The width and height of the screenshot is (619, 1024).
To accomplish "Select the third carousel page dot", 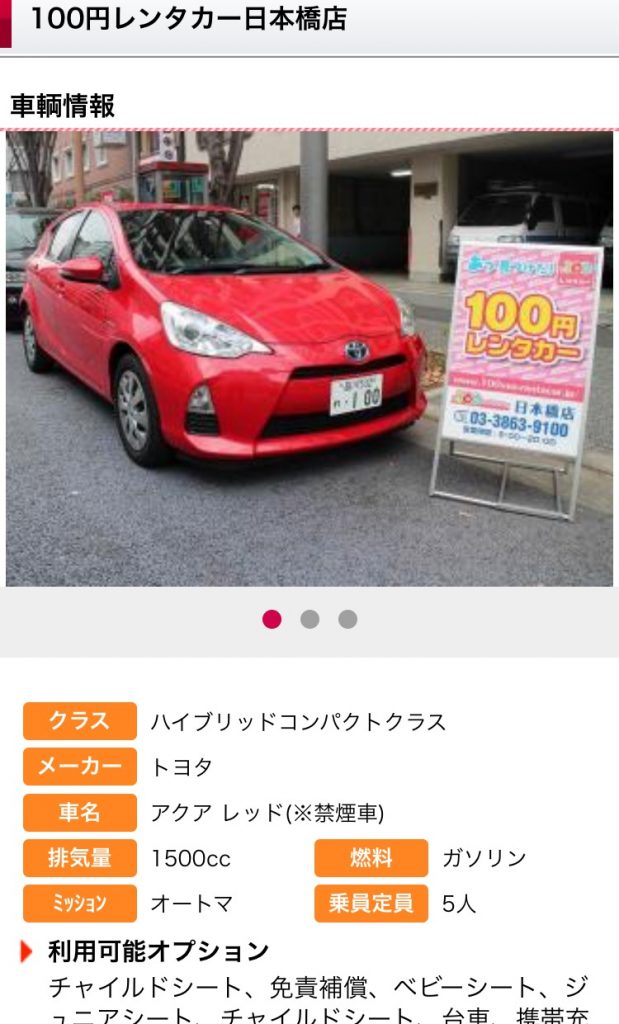I will 347,619.
